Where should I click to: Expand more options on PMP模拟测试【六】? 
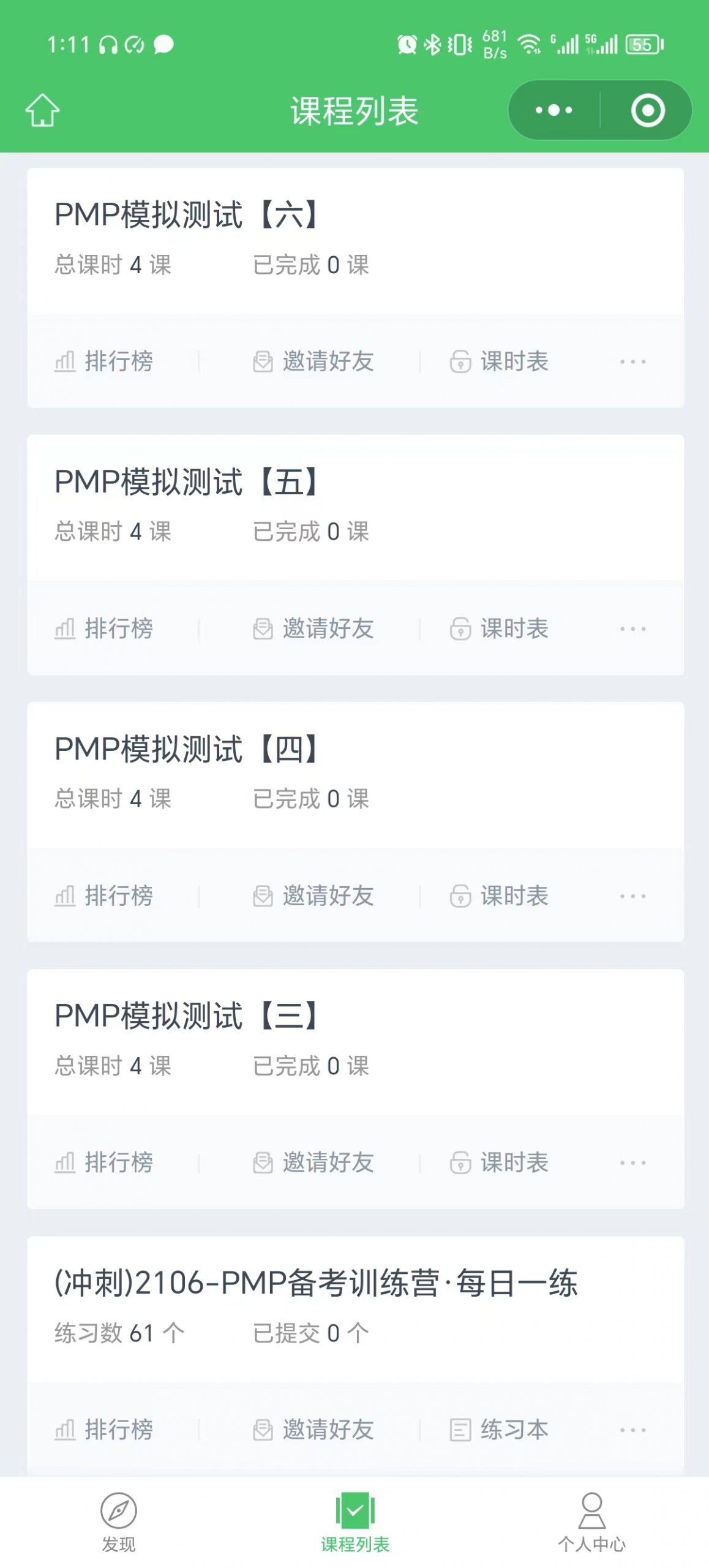pos(631,361)
